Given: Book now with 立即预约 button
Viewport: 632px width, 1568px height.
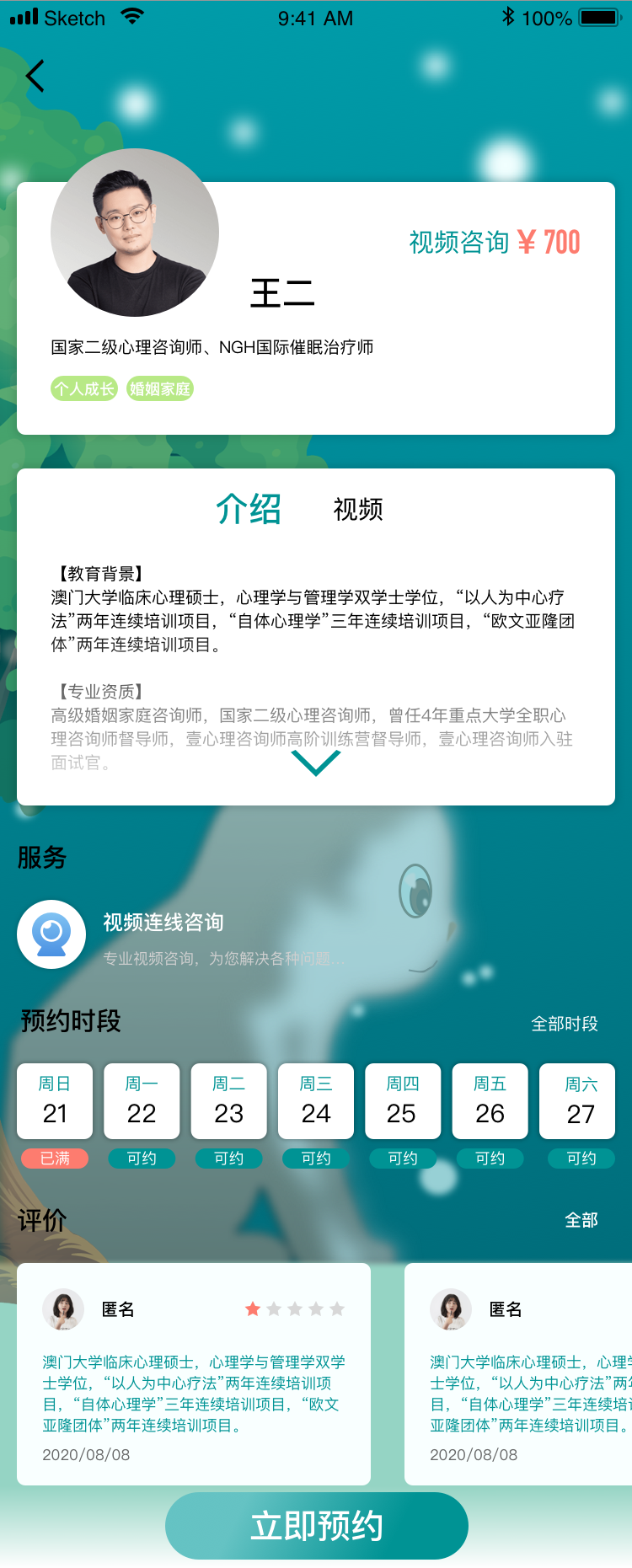Looking at the screenshot, I should [316, 1526].
